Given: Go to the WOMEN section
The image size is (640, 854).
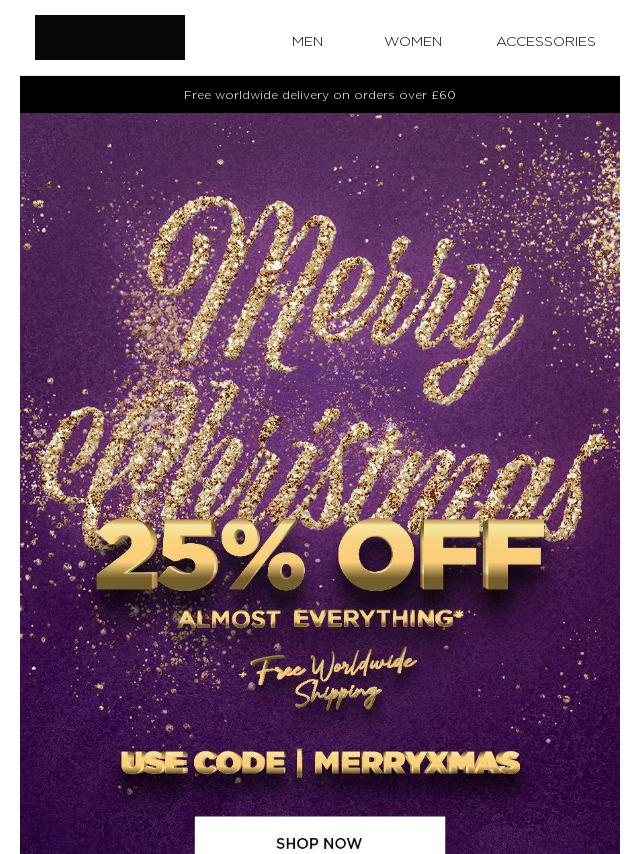Looking at the screenshot, I should (412, 41).
